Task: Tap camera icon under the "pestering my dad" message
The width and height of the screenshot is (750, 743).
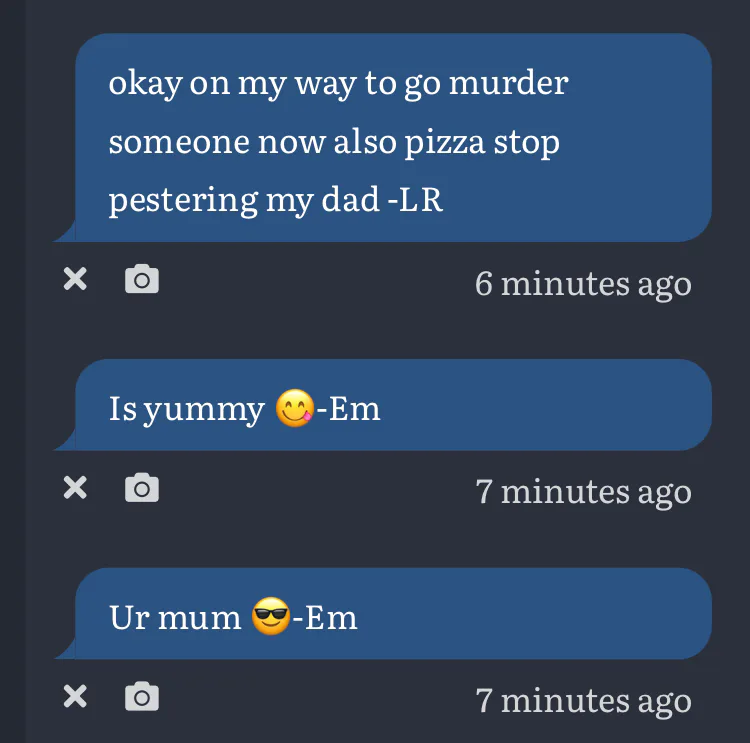Action: click(142, 278)
